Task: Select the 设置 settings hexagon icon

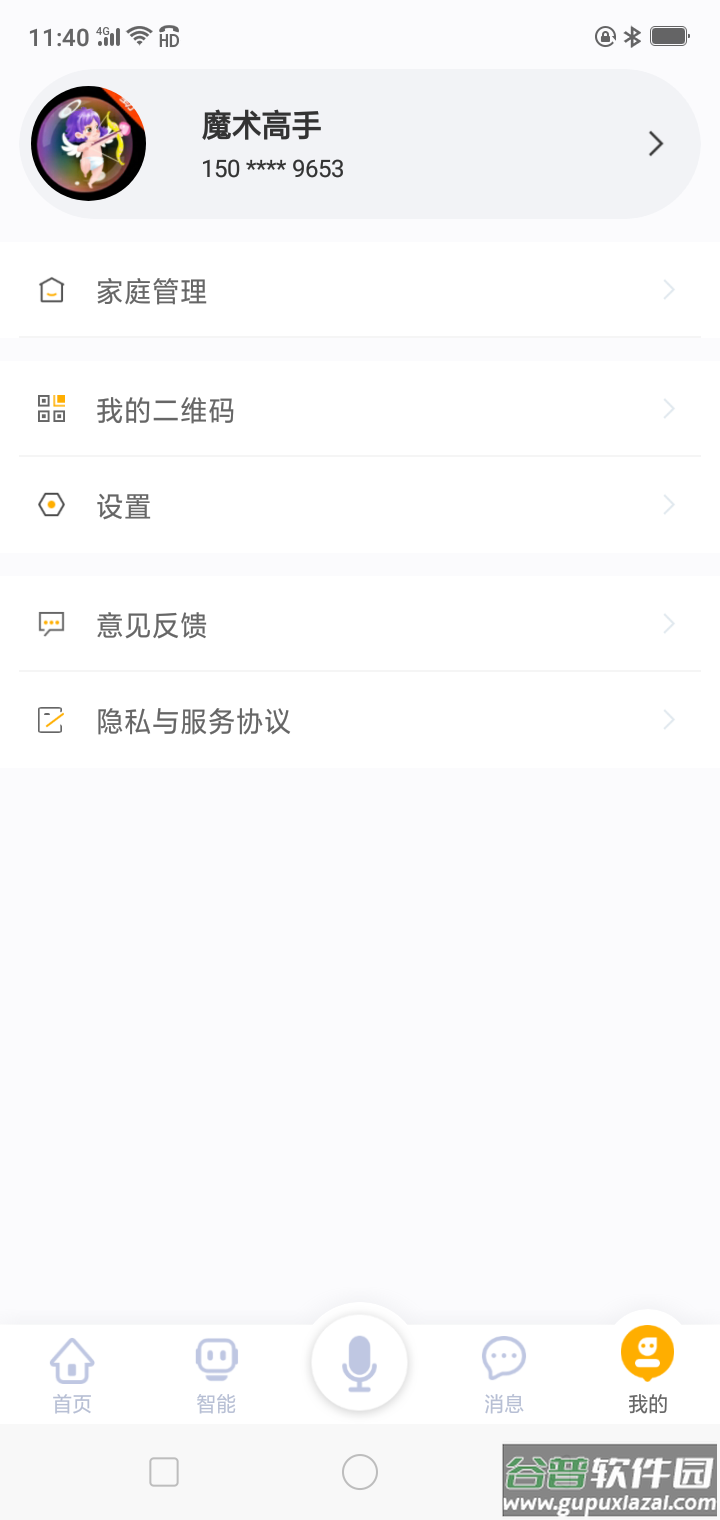Action: tap(51, 506)
